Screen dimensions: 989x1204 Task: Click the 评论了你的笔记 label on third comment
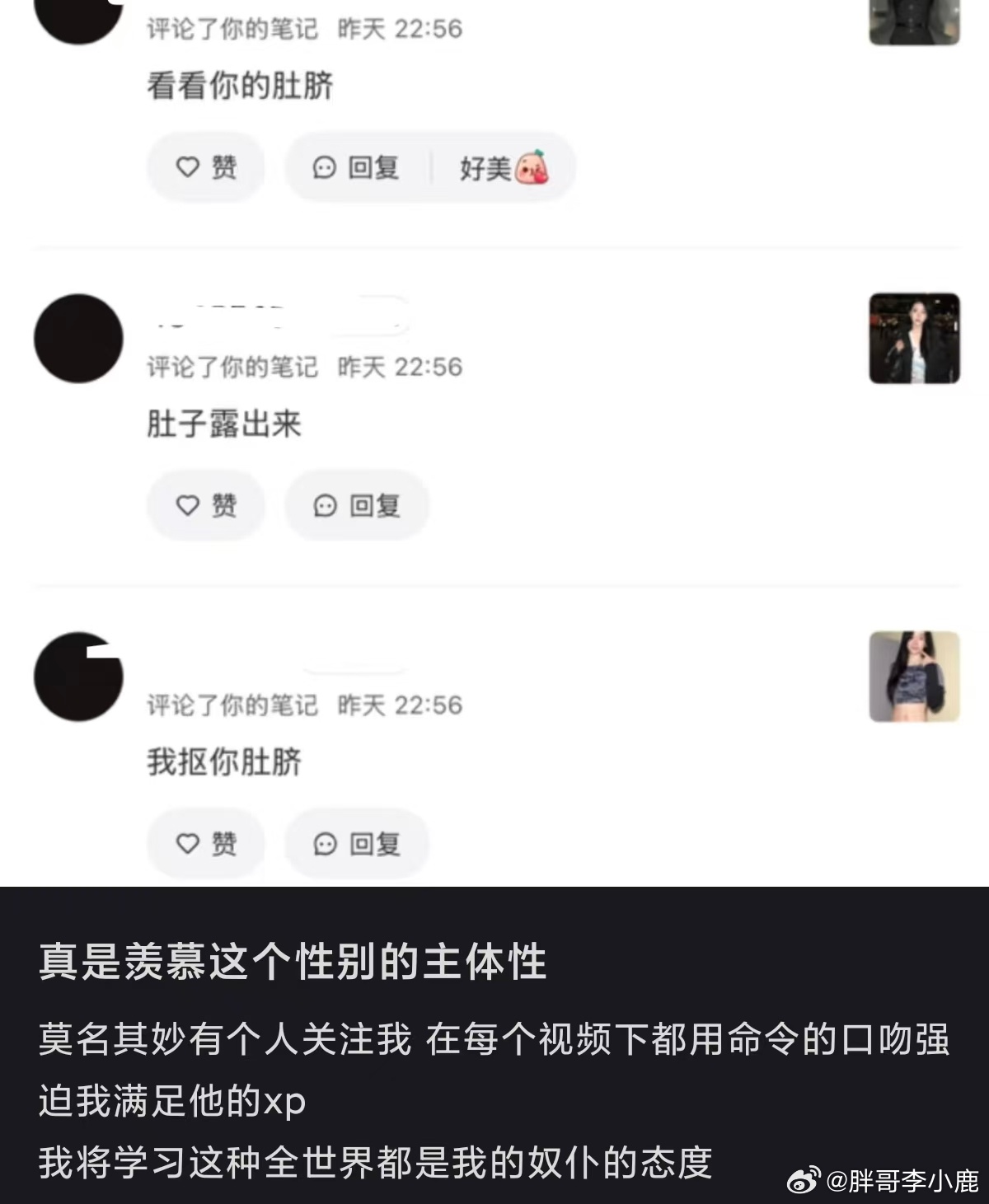(x=231, y=705)
